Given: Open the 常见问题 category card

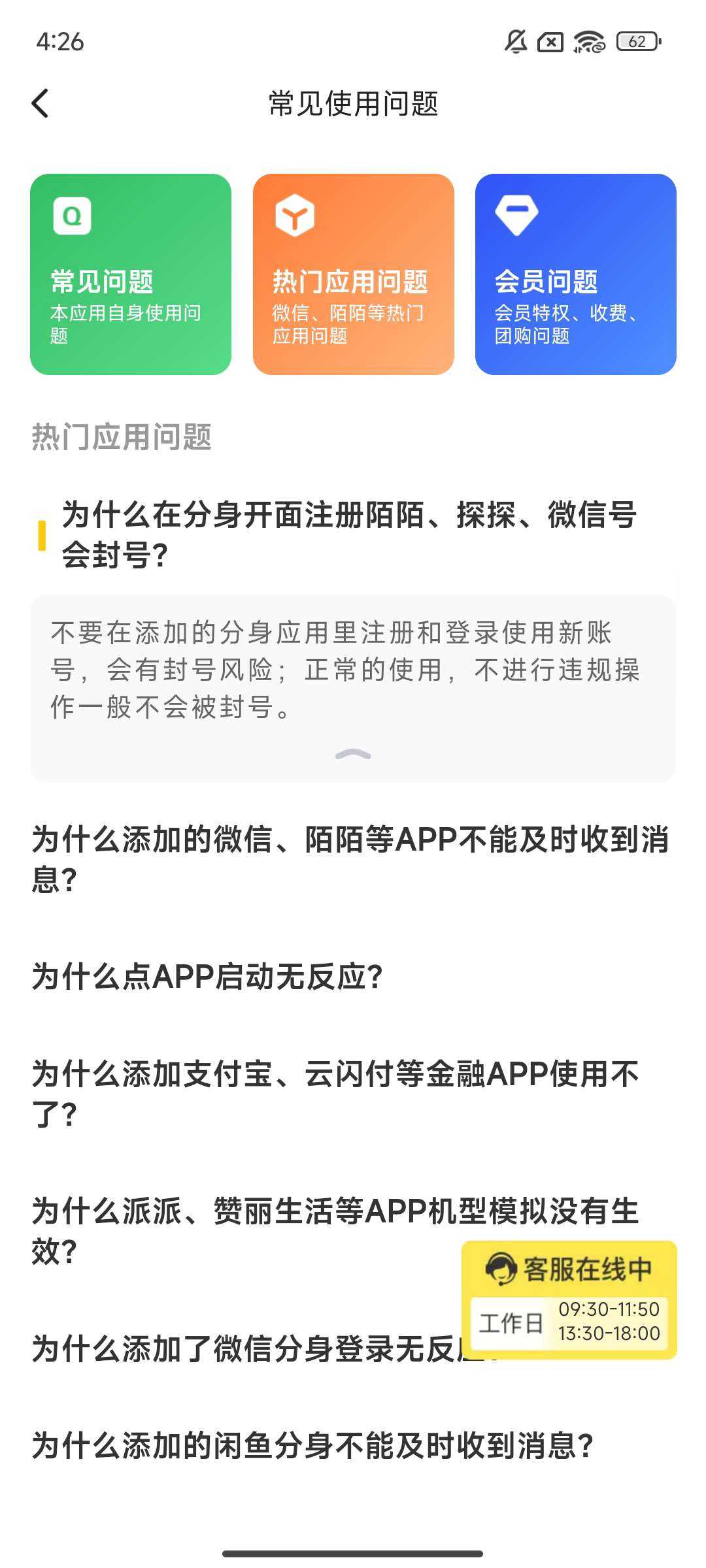Looking at the screenshot, I should click(131, 274).
